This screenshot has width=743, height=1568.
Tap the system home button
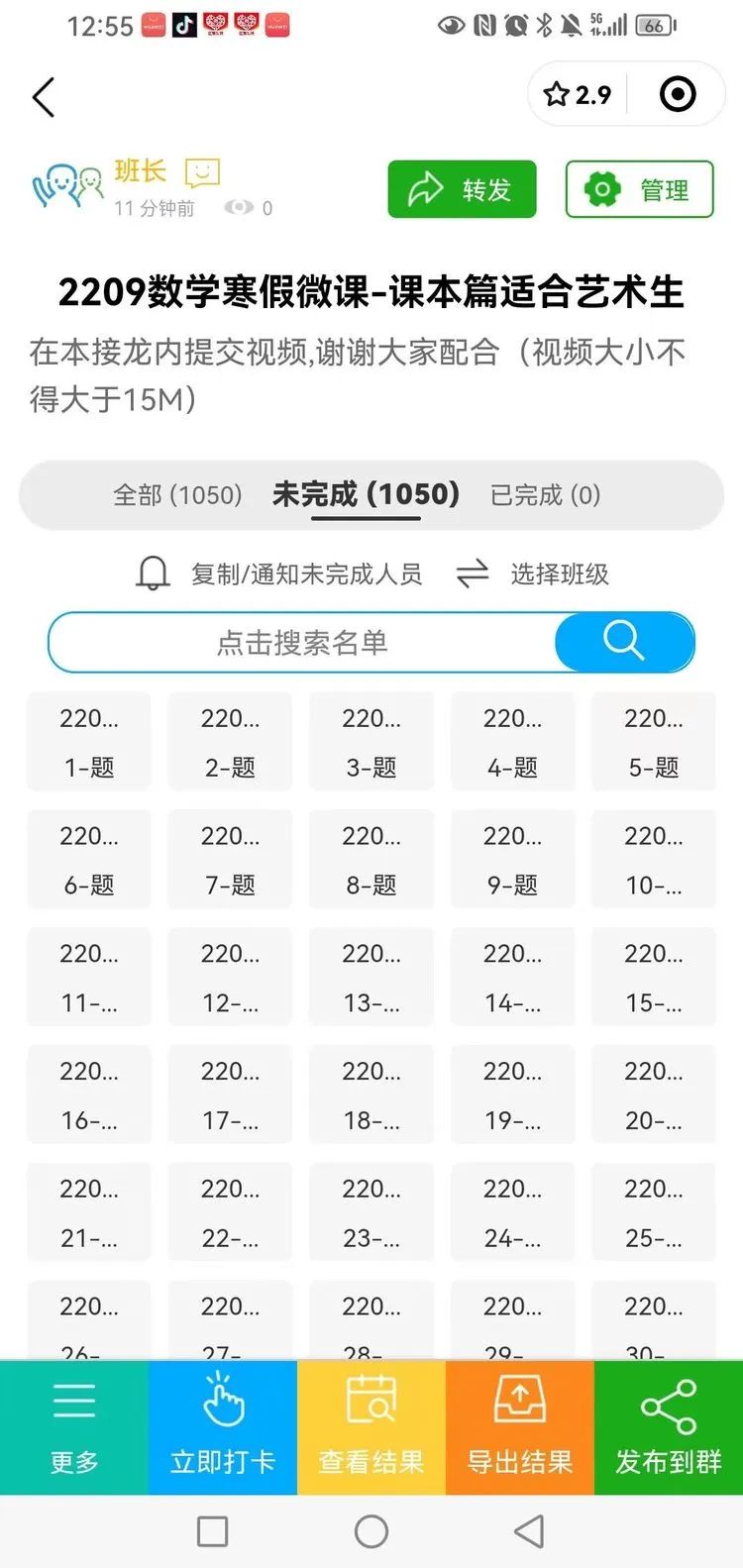point(371,1531)
